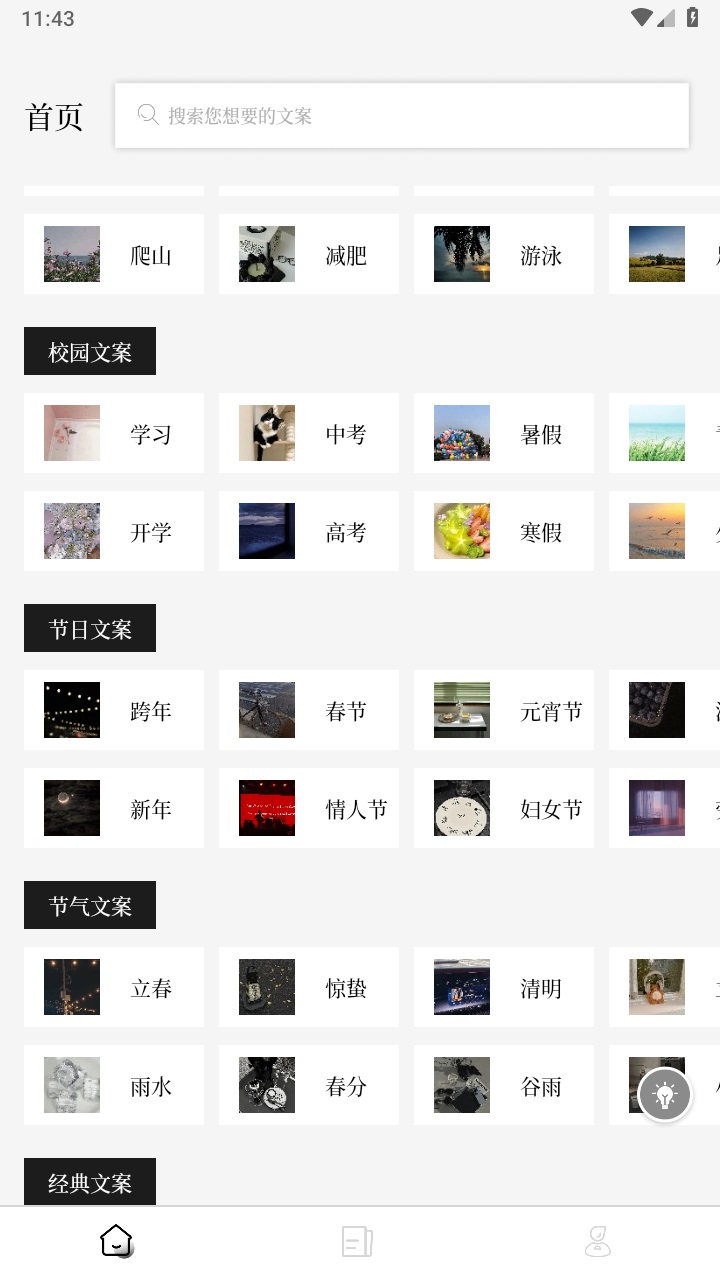Tap the 立春 card thumbnail image
The height and width of the screenshot is (1280, 720).
(70, 986)
